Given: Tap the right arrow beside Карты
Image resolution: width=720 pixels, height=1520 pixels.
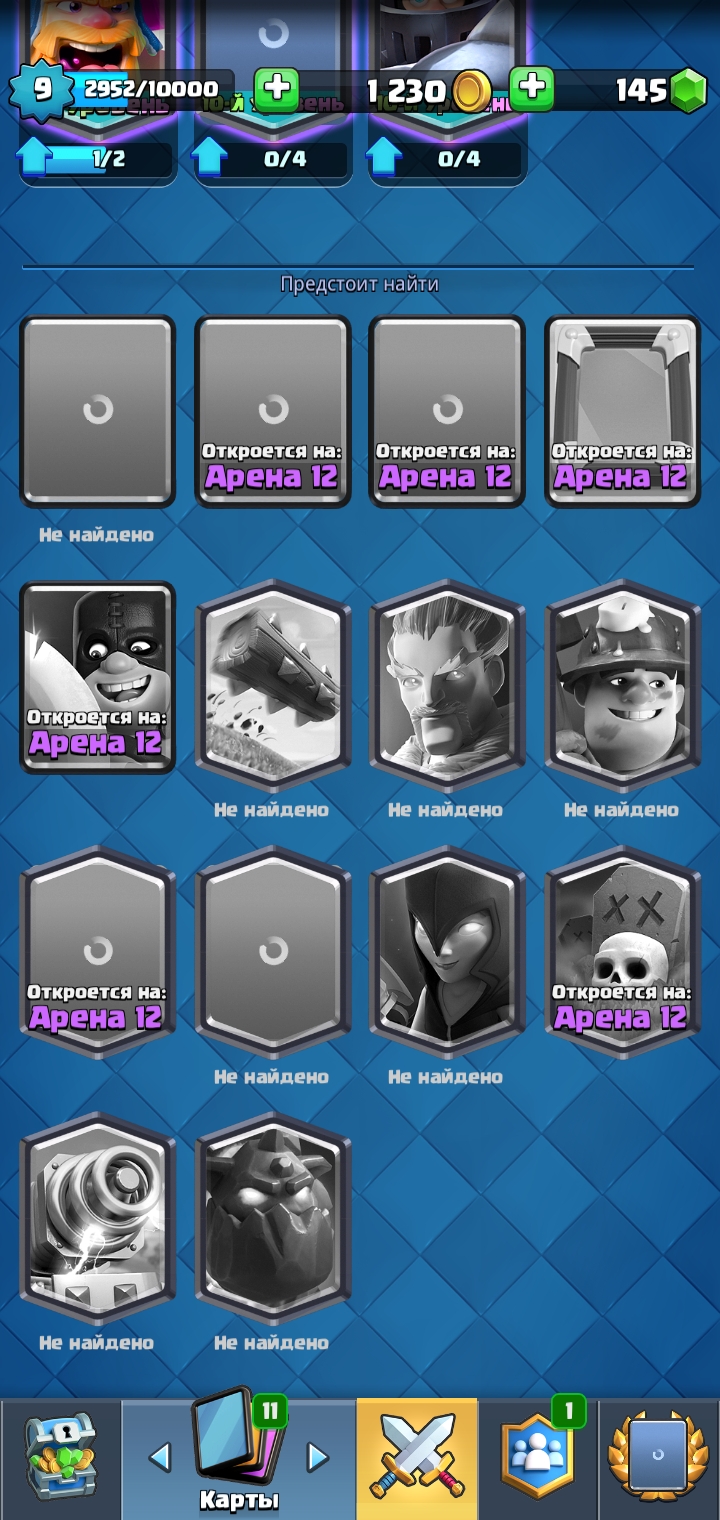Looking at the screenshot, I should (317, 1457).
